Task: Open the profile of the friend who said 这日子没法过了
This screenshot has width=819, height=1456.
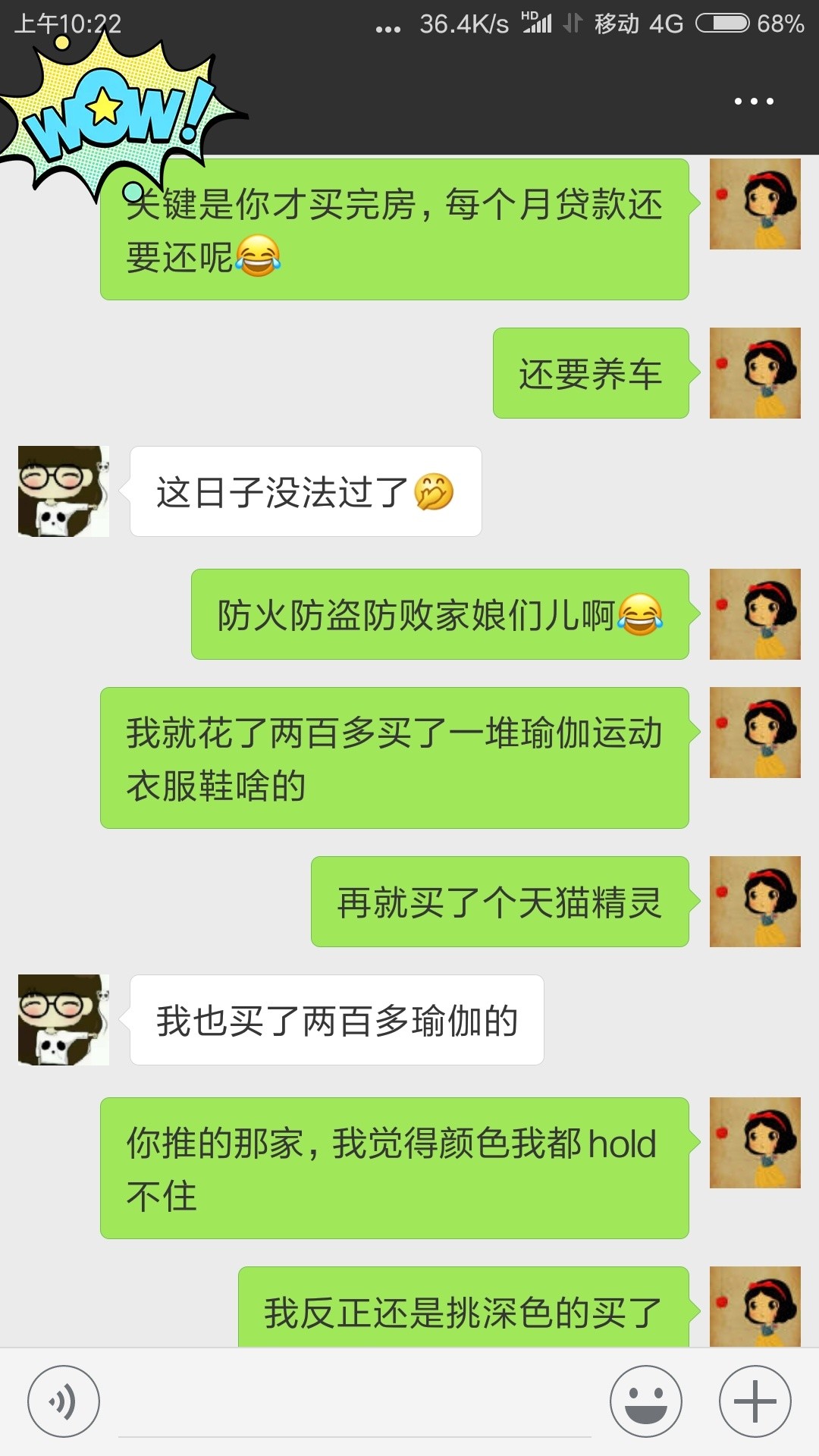Action: [64, 491]
